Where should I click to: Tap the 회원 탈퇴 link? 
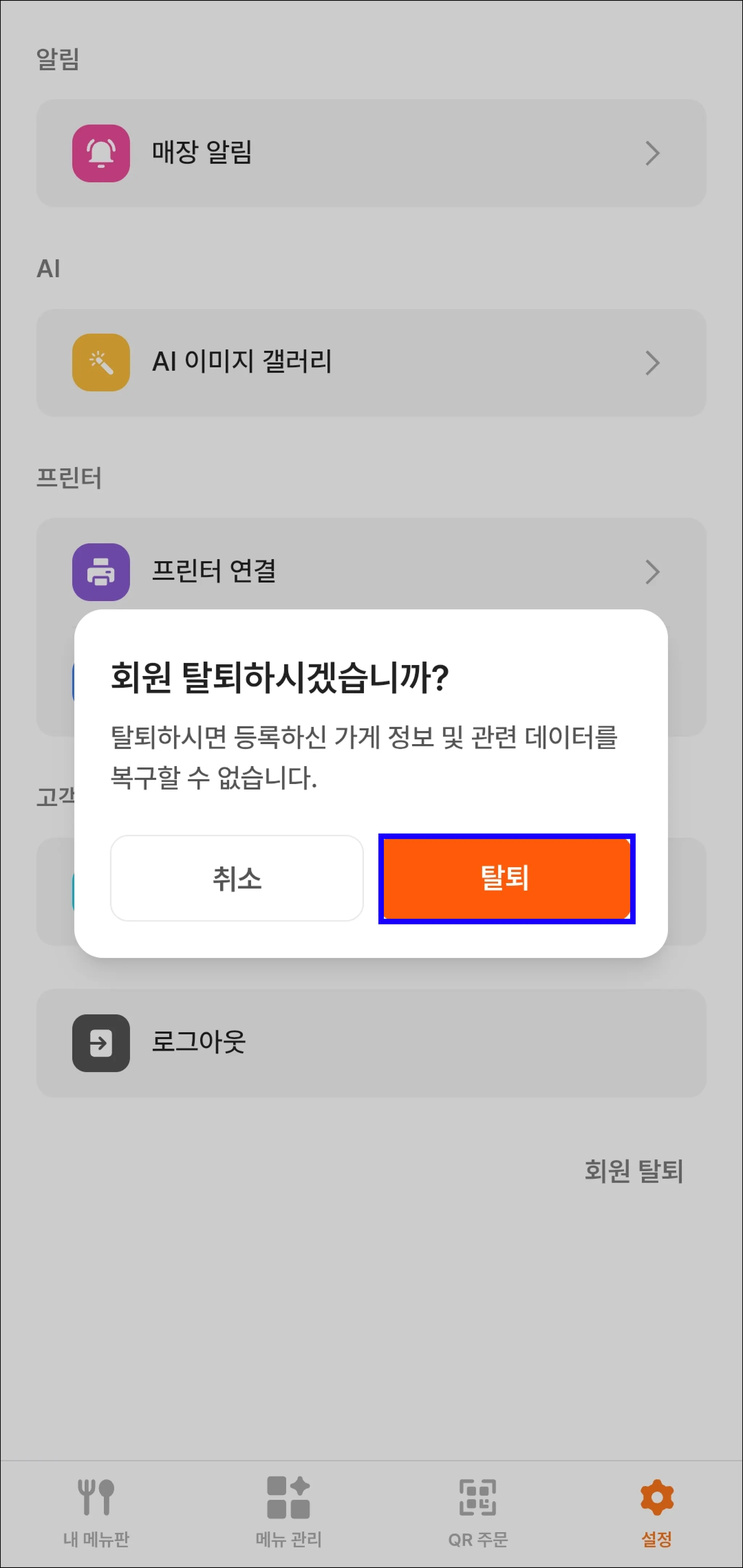[633, 1171]
